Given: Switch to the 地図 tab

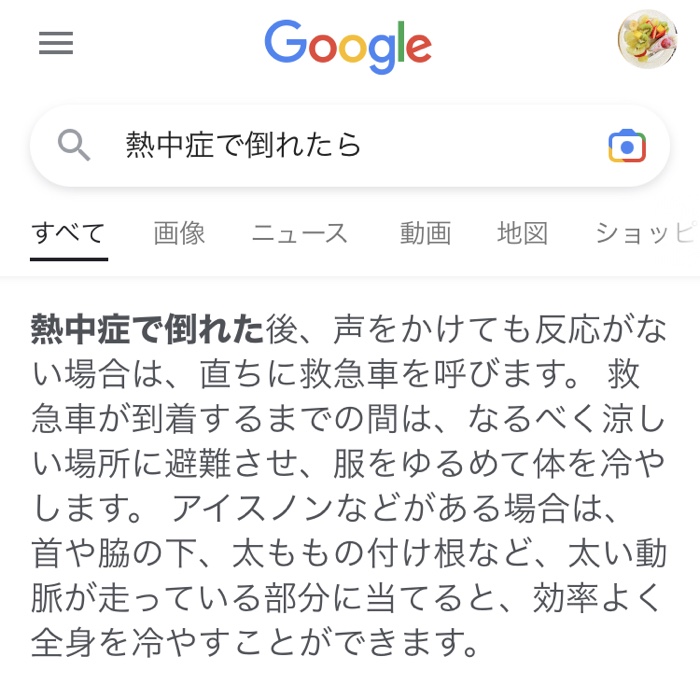Looking at the screenshot, I should [523, 234].
